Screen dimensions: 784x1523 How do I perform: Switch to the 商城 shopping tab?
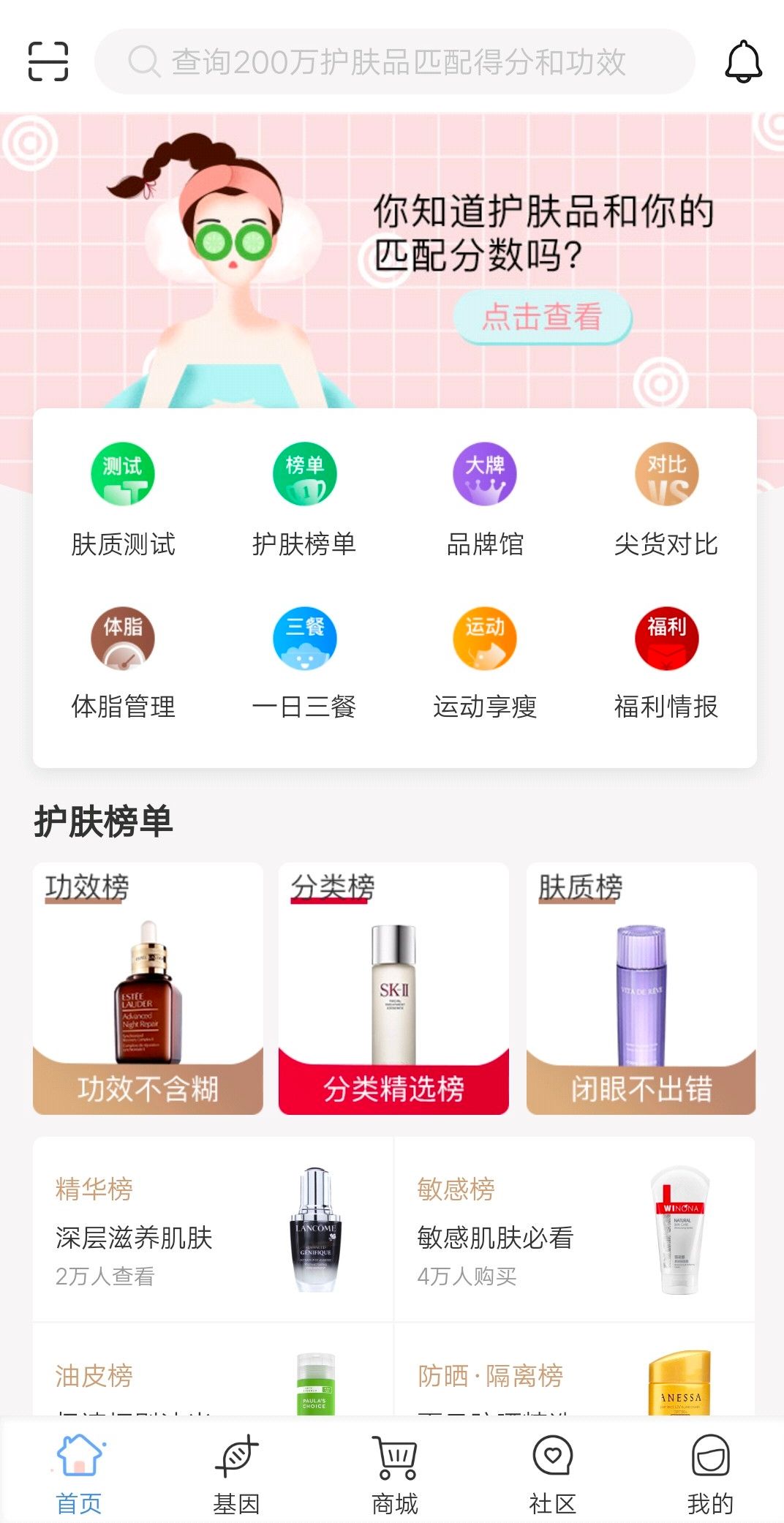pyautogui.click(x=393, y=1470)
